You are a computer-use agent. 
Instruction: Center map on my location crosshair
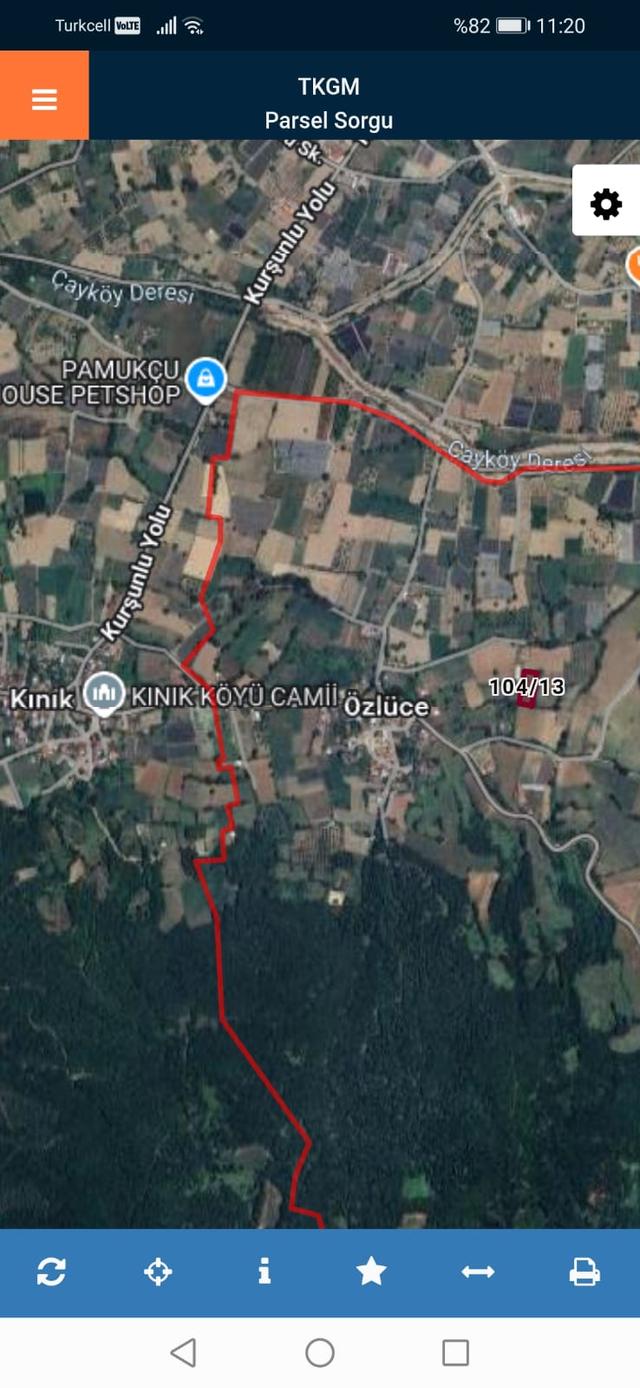coord(158,1272)
